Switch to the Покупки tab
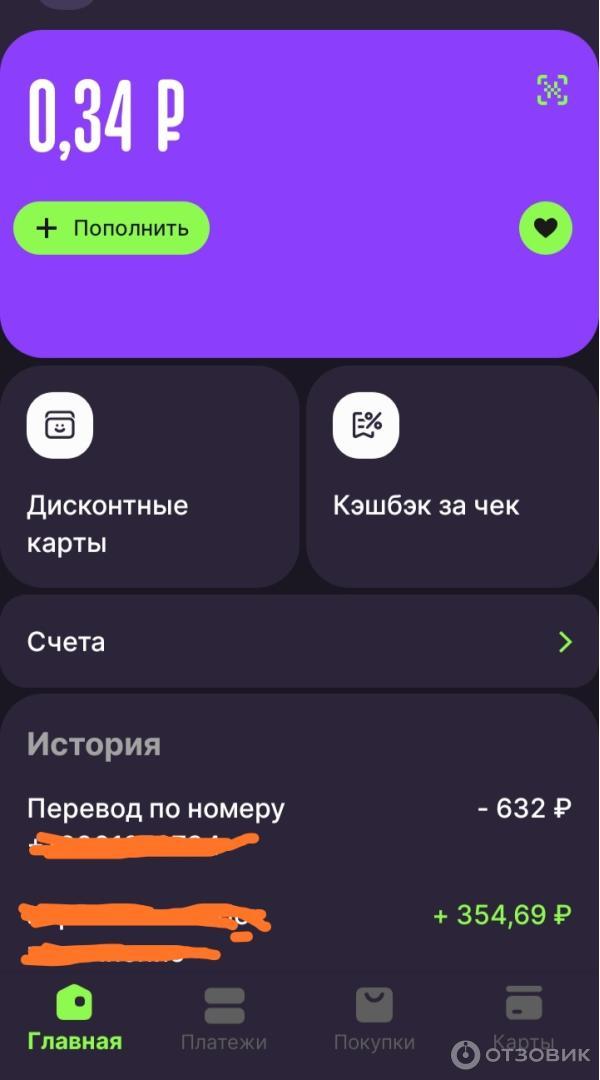 [x=374, y=1018]
